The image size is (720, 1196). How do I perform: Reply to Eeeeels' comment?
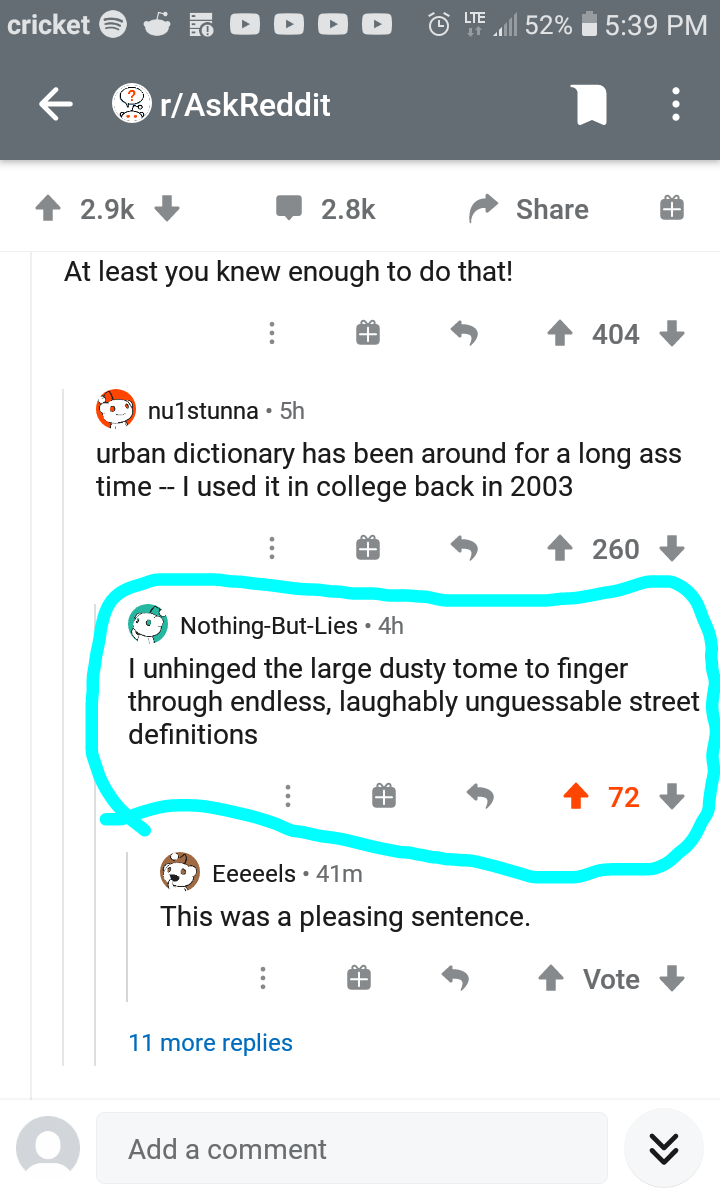[455, 977]
